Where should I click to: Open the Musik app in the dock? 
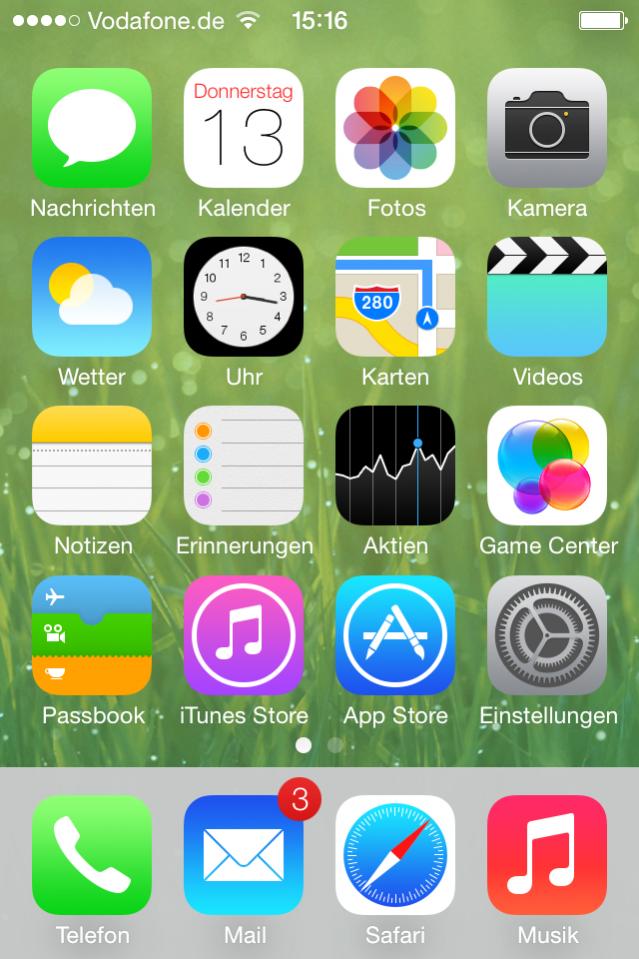(x=546, y=855)
